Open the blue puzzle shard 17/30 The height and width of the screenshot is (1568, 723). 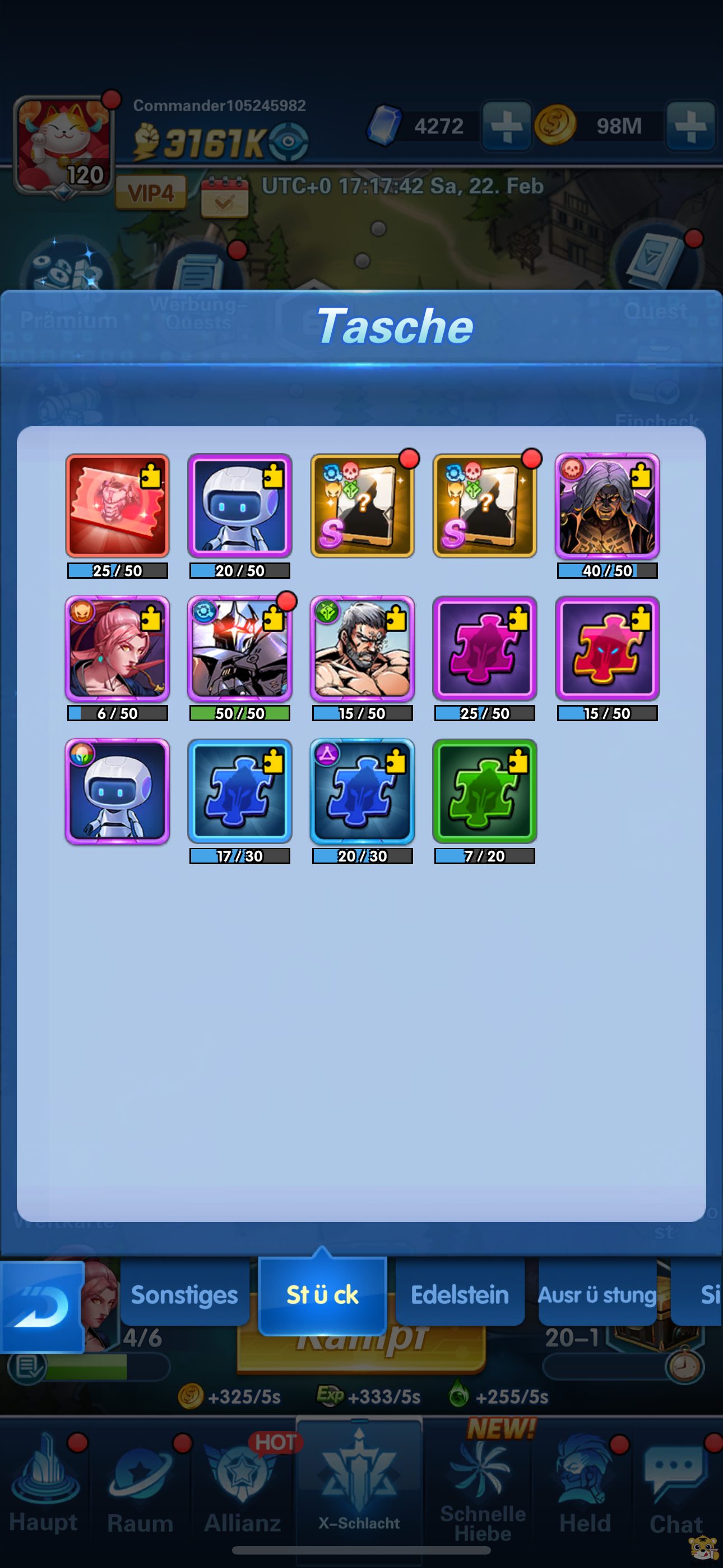240,791
